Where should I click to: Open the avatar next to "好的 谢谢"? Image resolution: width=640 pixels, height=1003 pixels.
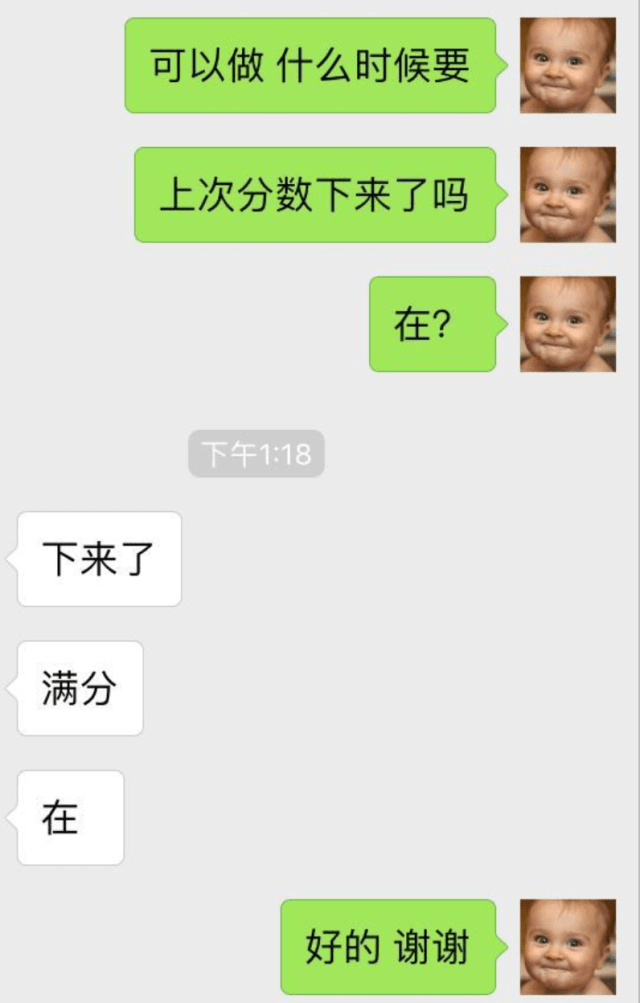(567, 946)
